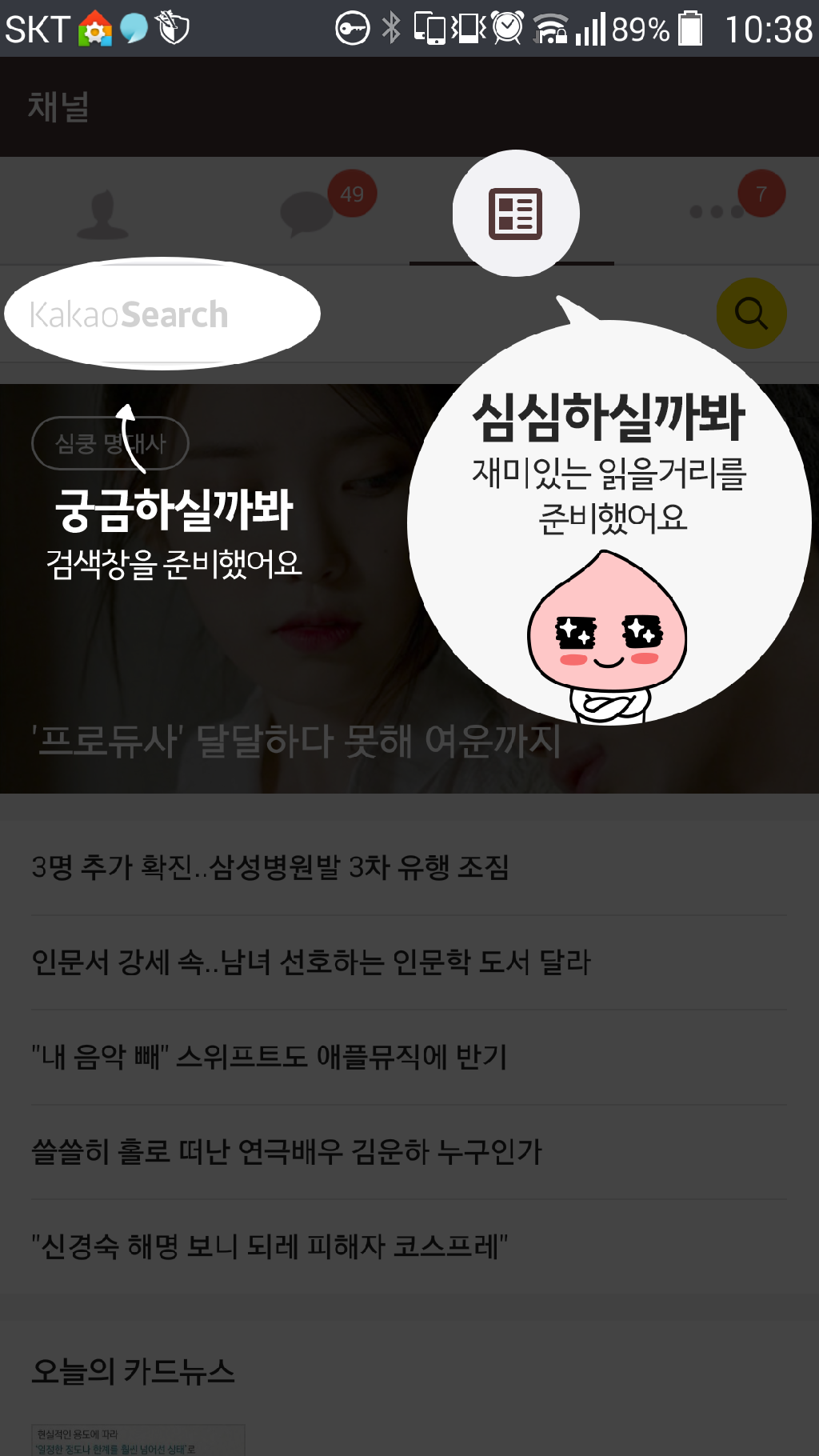
Task: Select the channel news tab icon
Action: pos(515,214)
